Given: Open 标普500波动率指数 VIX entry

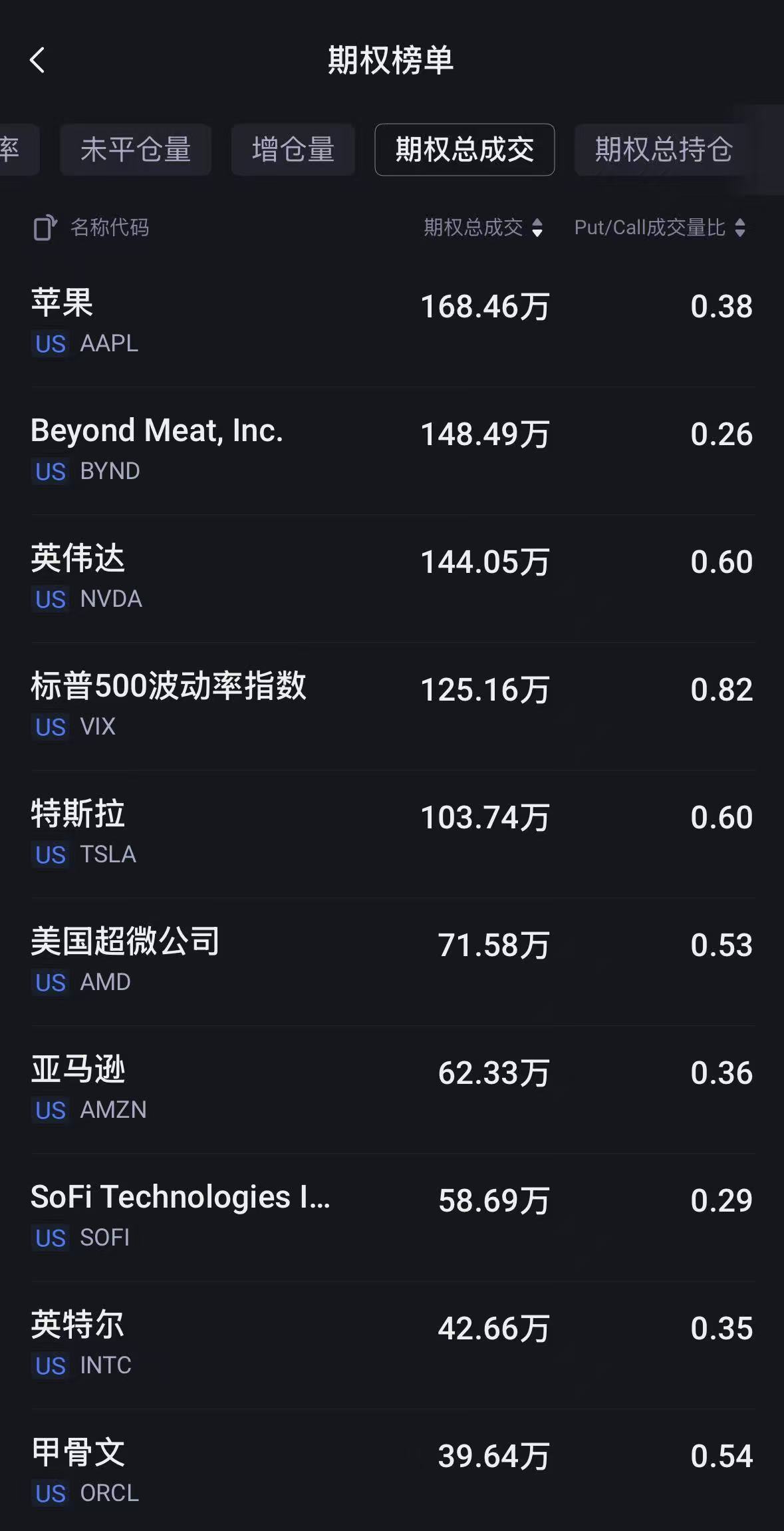Looking at the screenshot, I should pyautogui.click(x=392, y=706).
